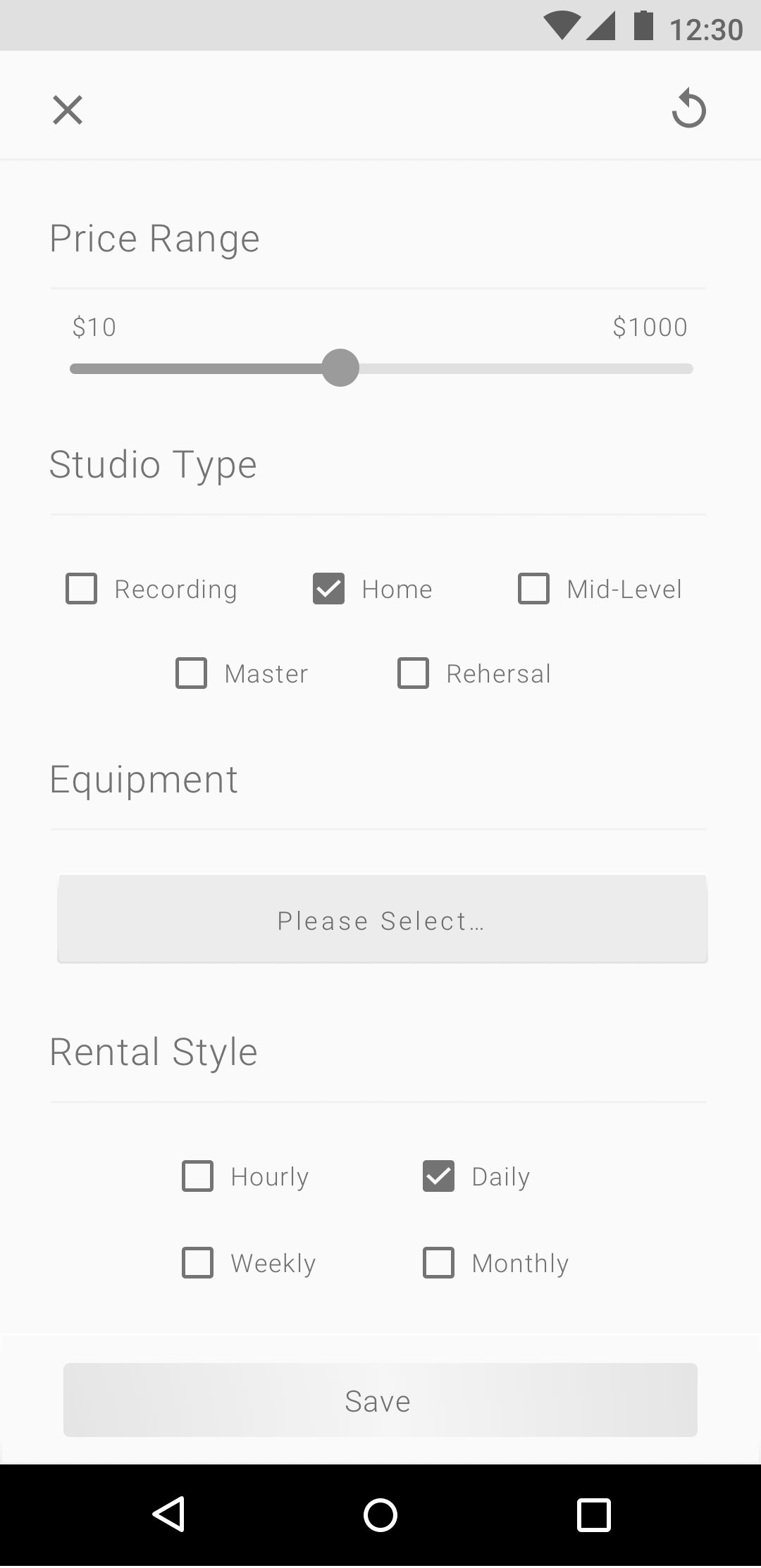Close the filter screen
761x1568 pixels.
tap(68, 110)
